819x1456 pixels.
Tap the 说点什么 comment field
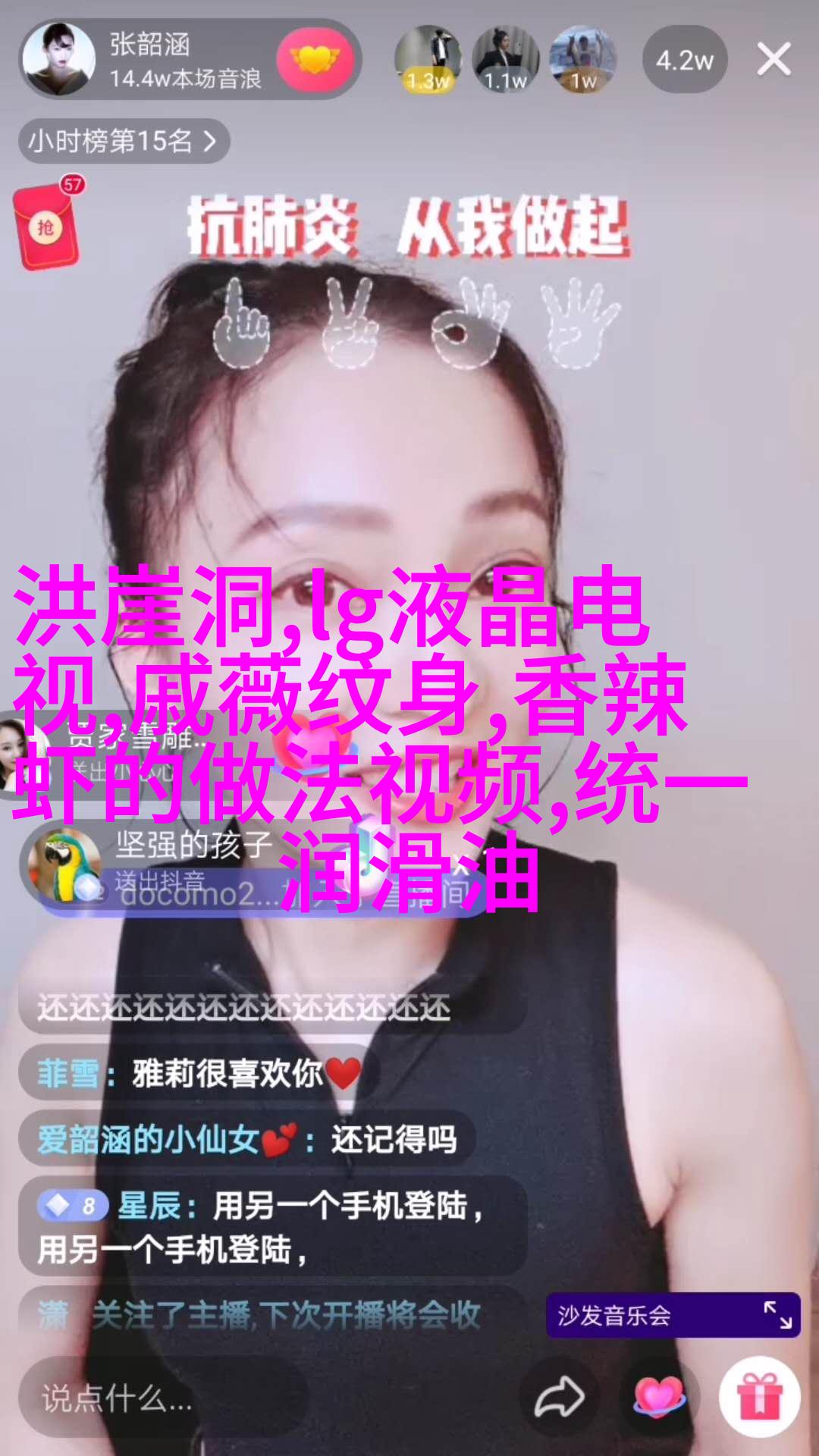point(163,1398)
